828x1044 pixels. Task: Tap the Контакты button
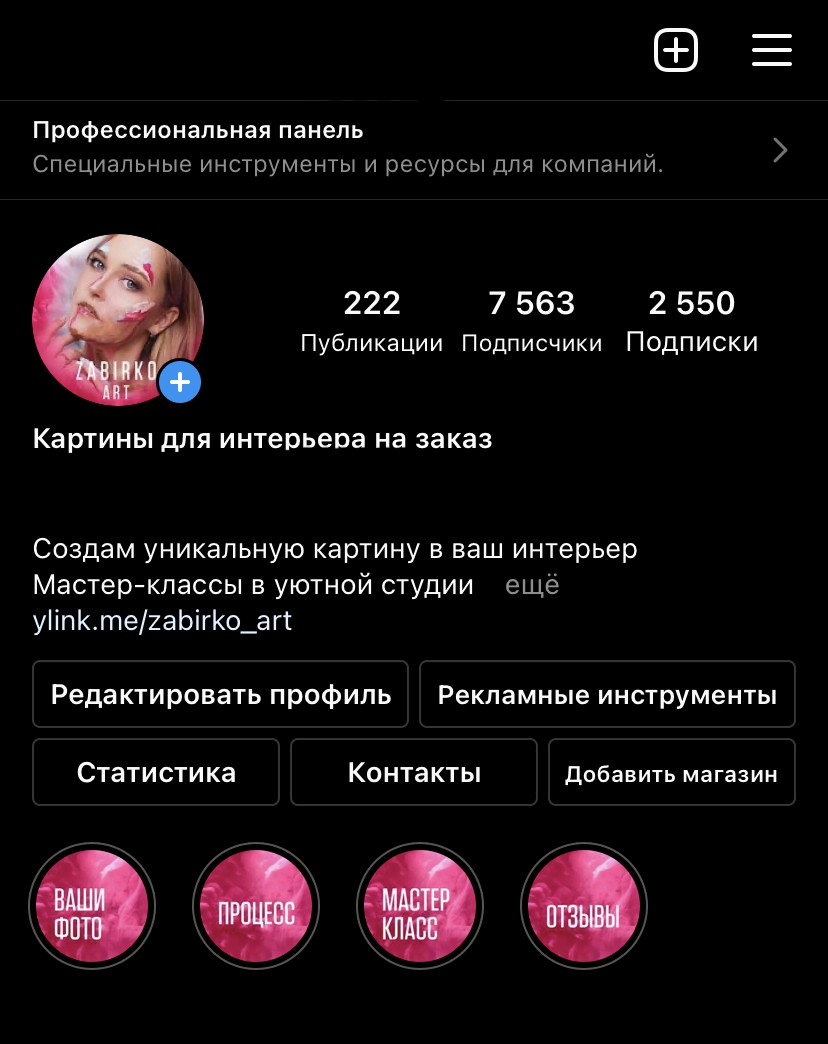click(414, 772)
